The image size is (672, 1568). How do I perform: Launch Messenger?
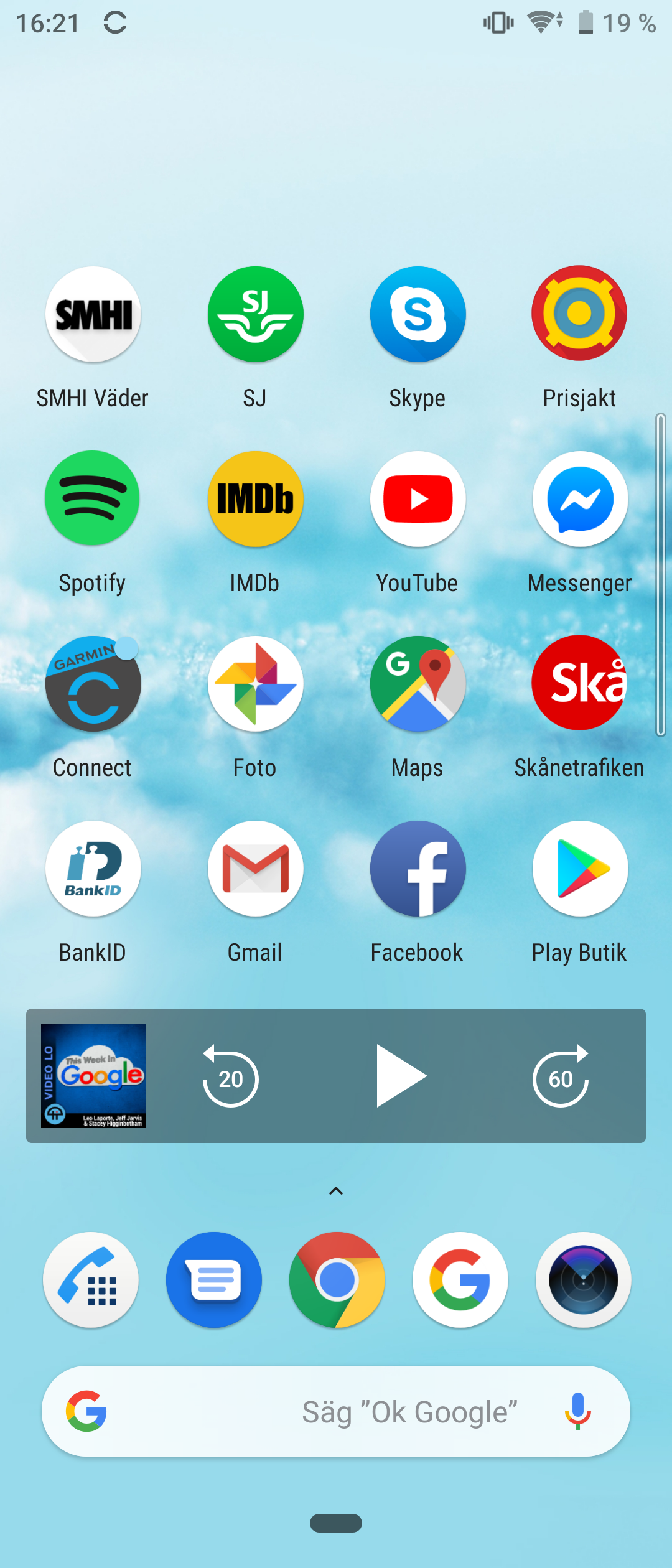click(x=580, y=498)
